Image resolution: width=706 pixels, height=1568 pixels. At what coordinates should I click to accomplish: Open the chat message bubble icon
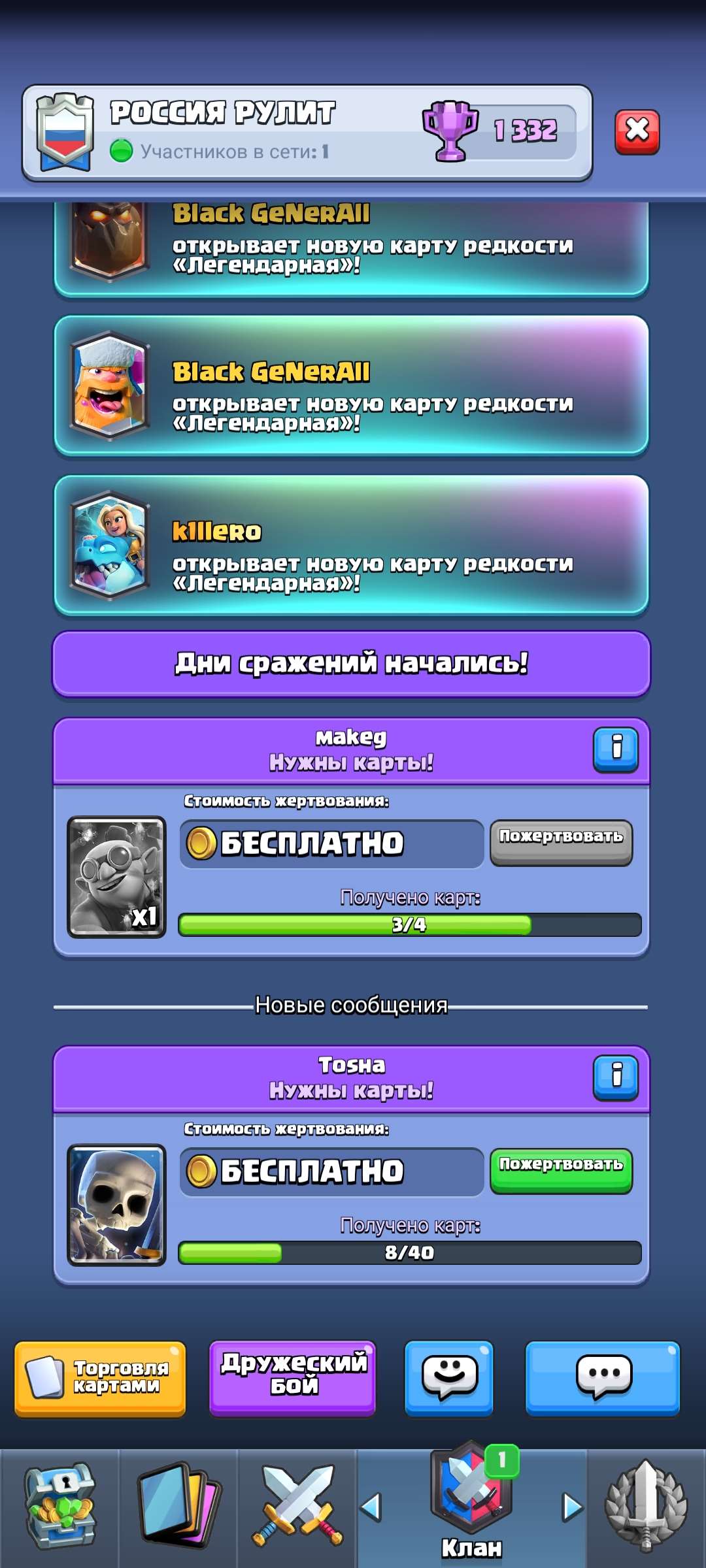603,1377
